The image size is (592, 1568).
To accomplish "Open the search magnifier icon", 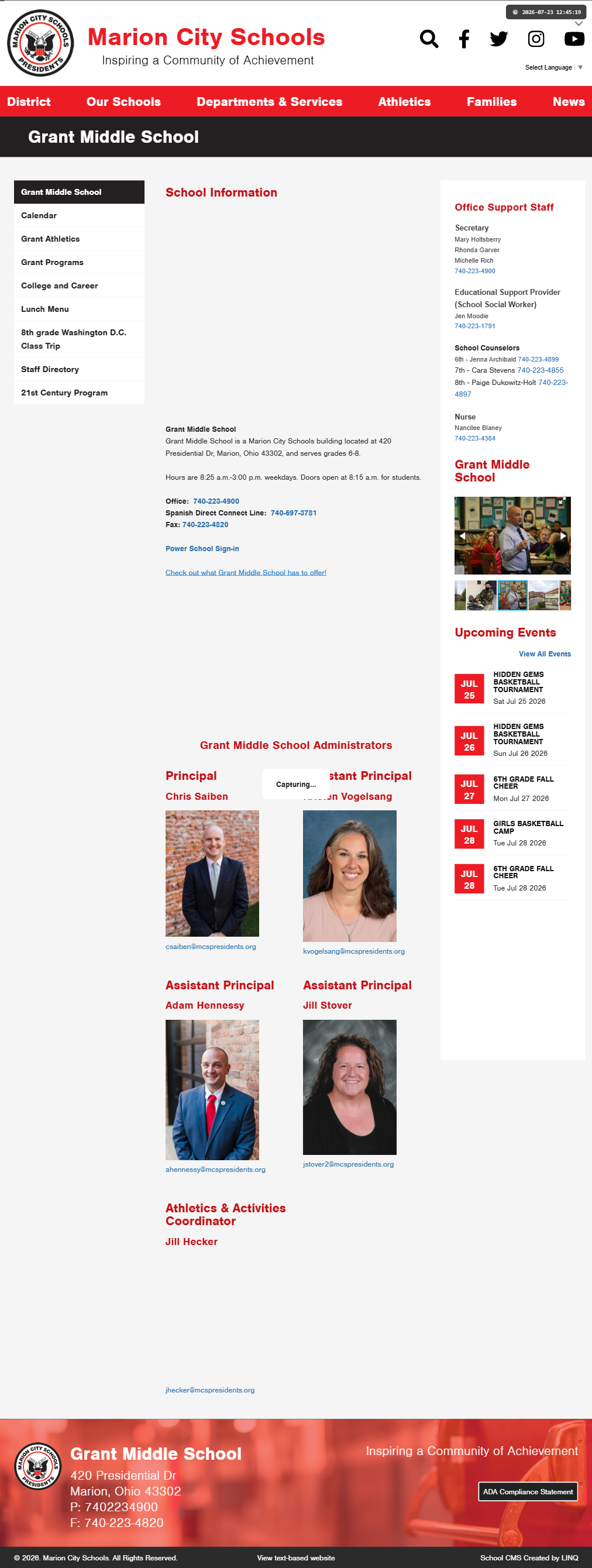I will click(429, 39).
